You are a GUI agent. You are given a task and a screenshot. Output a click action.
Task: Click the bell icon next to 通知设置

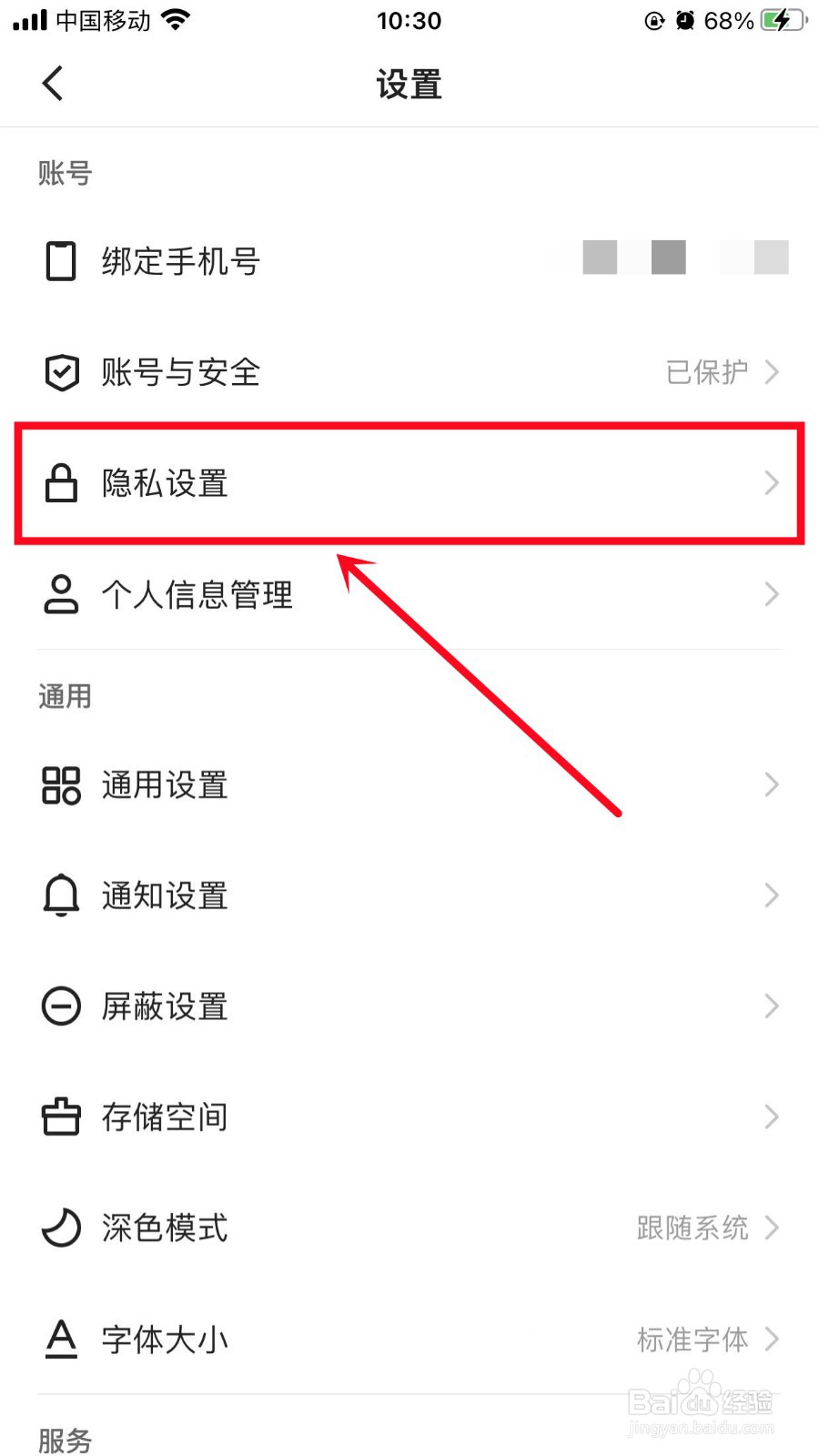tap(60, 895)
